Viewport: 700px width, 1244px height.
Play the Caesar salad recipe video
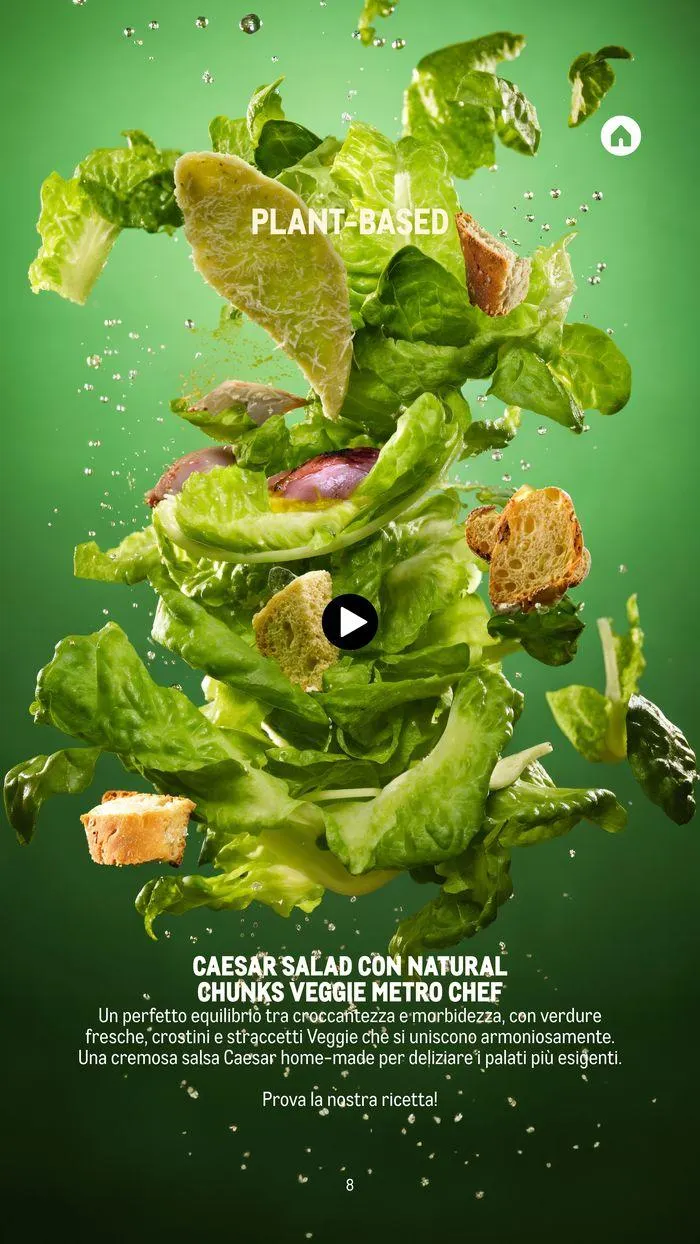(x=350, y=622)
